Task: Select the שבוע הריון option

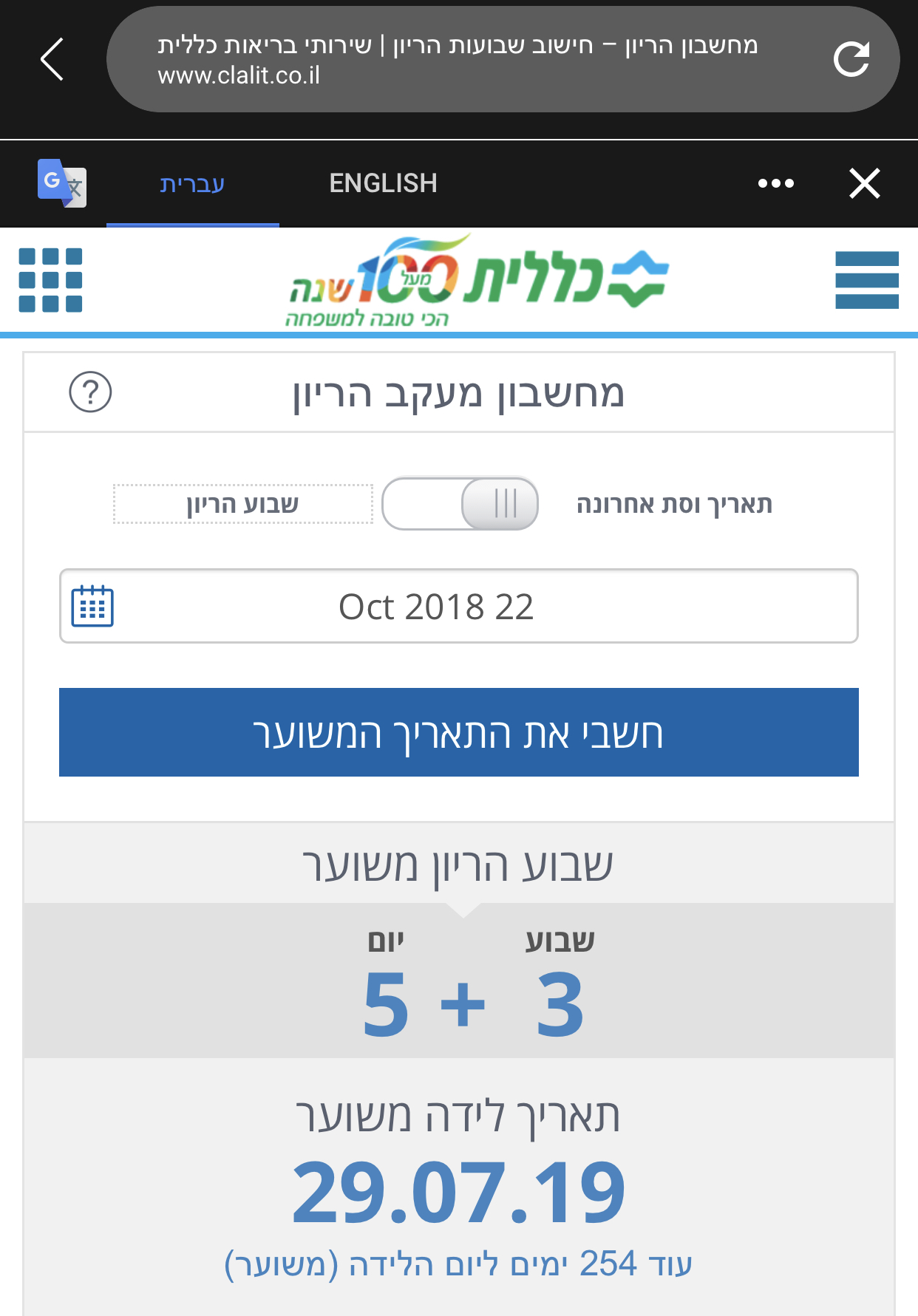Action: (243, 504)
